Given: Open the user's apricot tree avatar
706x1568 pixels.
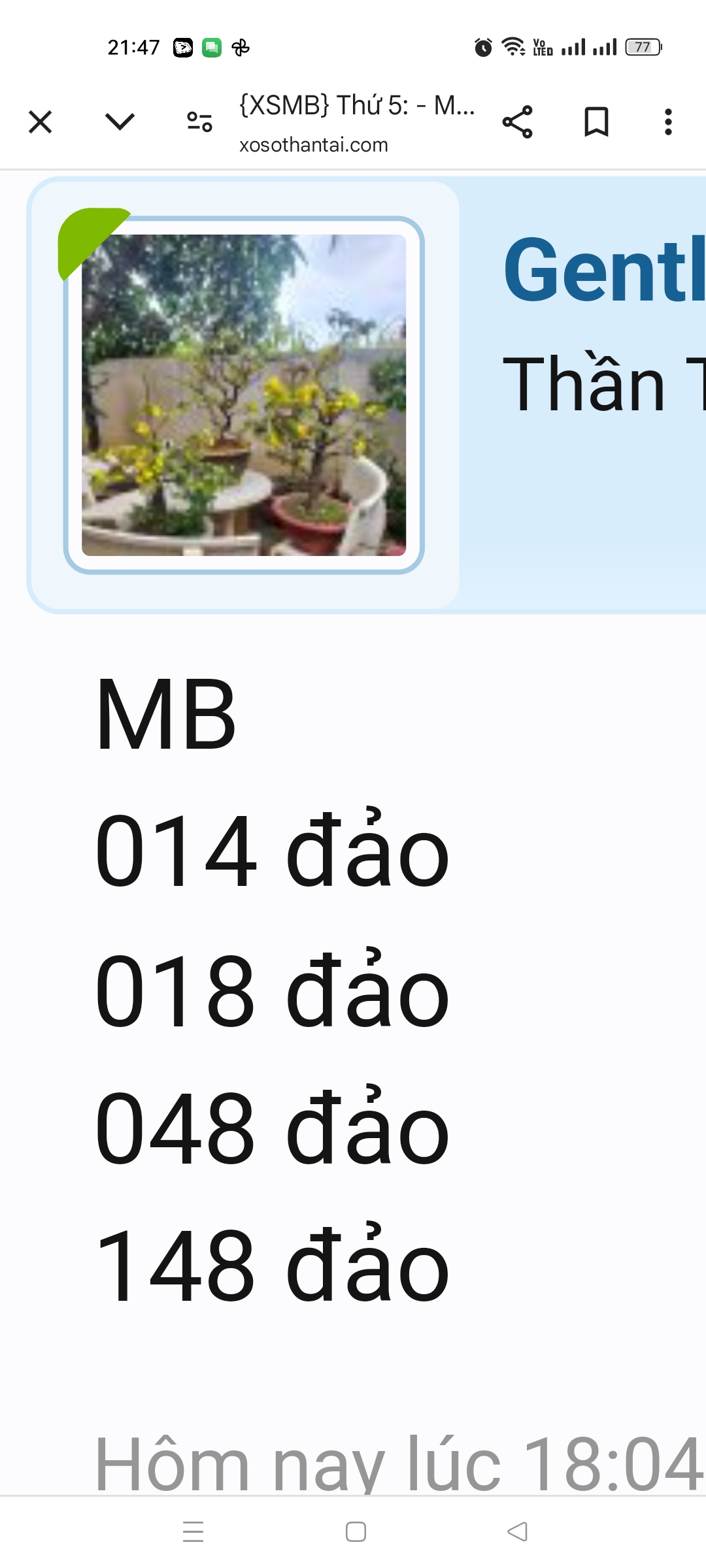Looking at the screenshot, I should click(244, 395).
